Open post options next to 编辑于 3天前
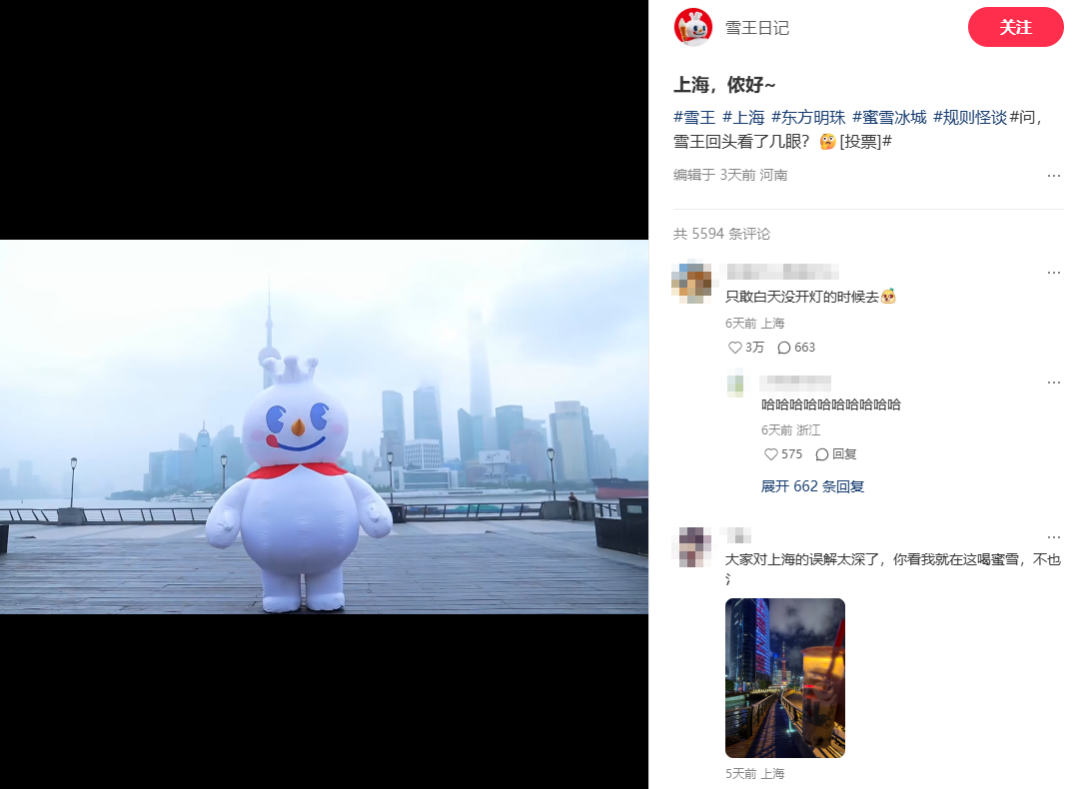 [1053, 175]
